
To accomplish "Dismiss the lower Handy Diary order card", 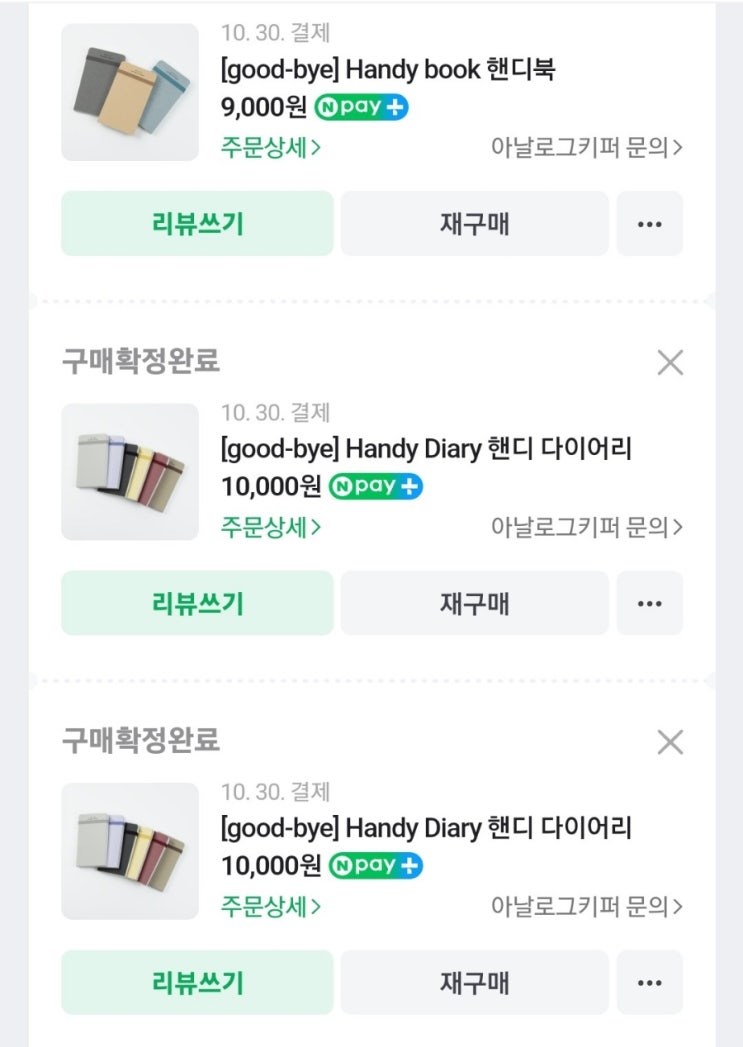I will (670, 742).
